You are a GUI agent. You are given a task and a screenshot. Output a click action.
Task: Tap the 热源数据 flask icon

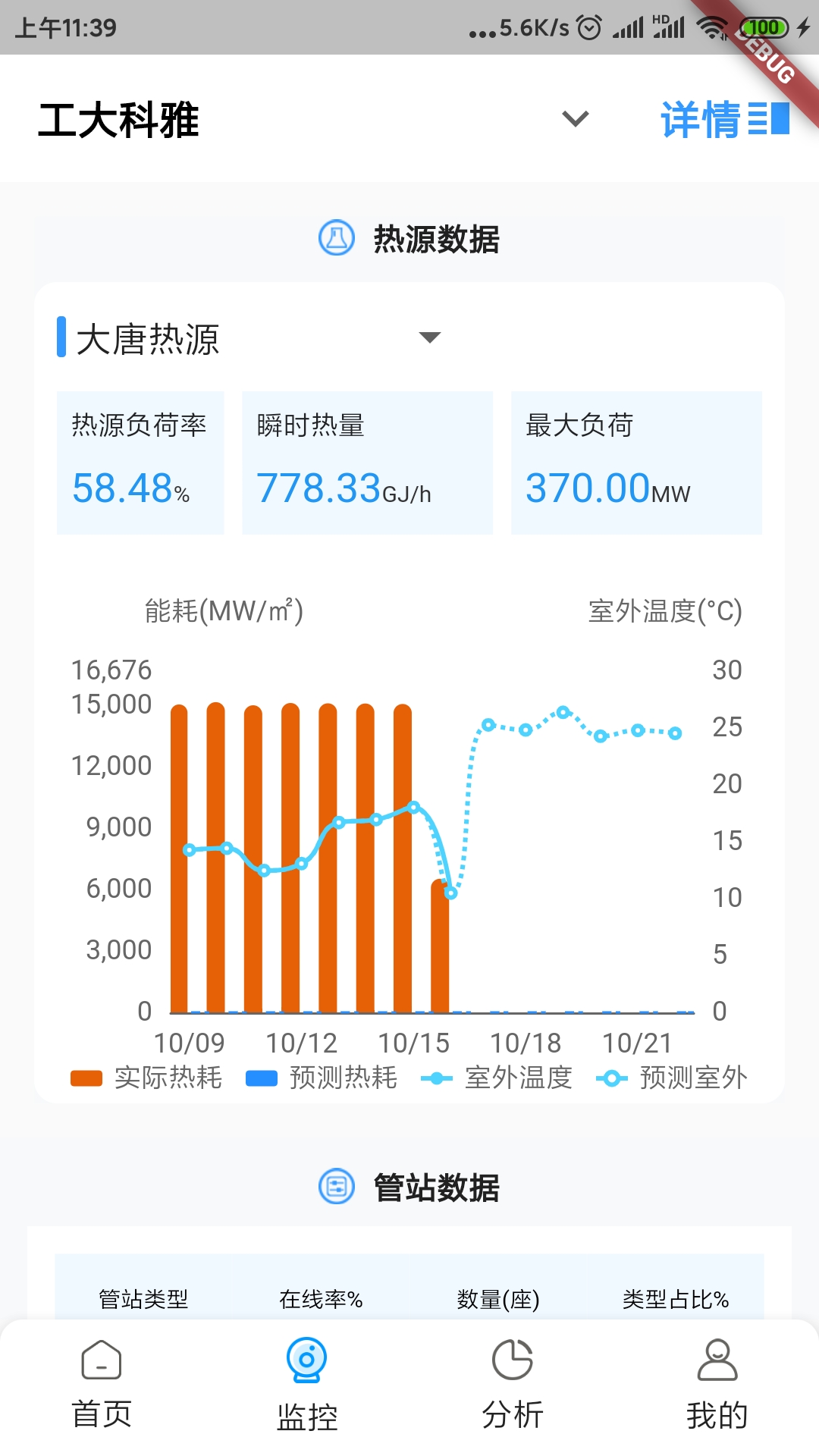tap(335, 237)
